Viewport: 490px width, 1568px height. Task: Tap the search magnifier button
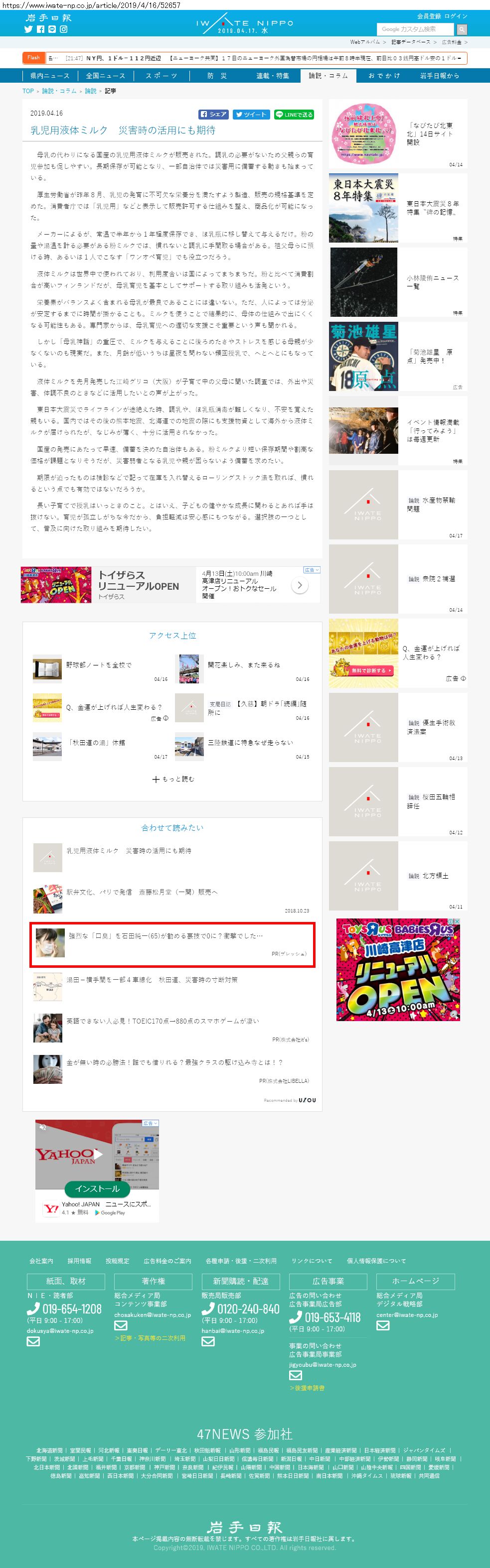coord(462,29)
